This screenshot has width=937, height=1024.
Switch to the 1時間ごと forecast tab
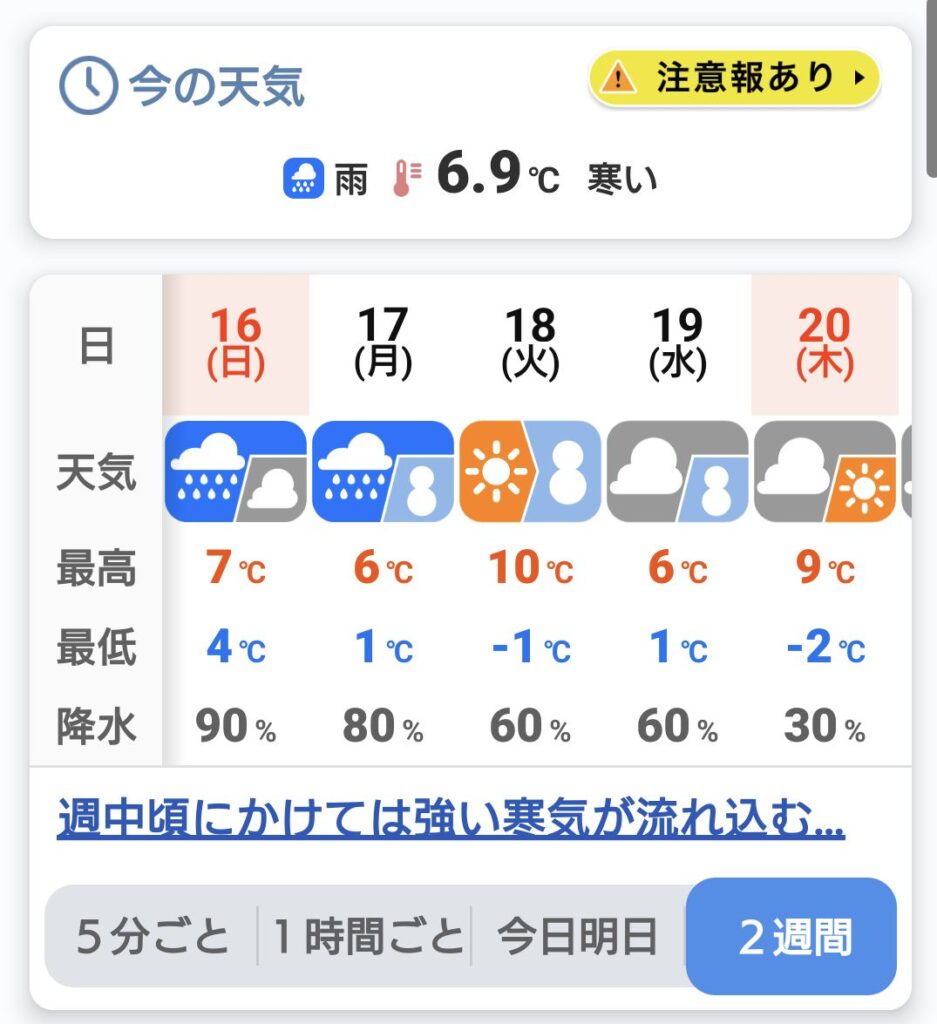368,937
